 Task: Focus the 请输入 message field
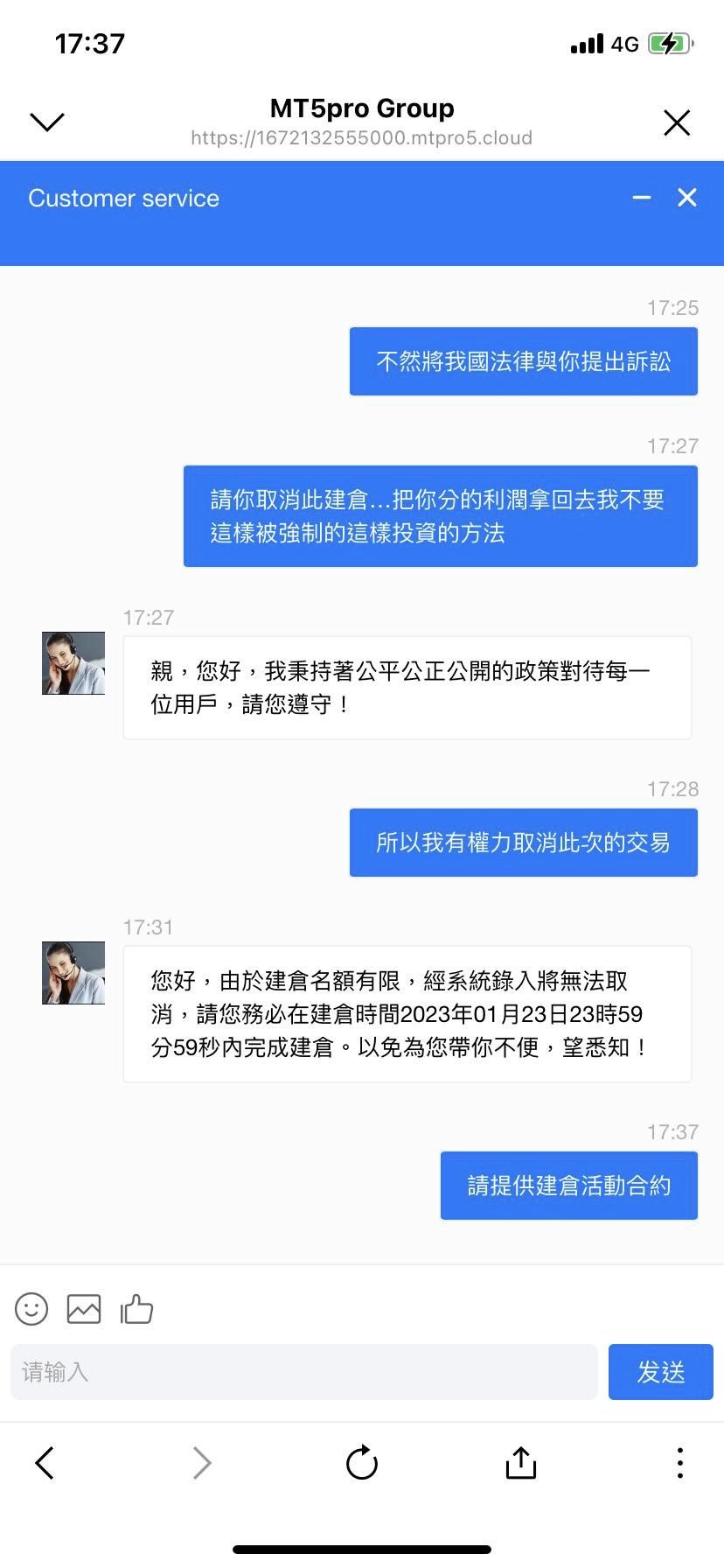point(303,1372)
